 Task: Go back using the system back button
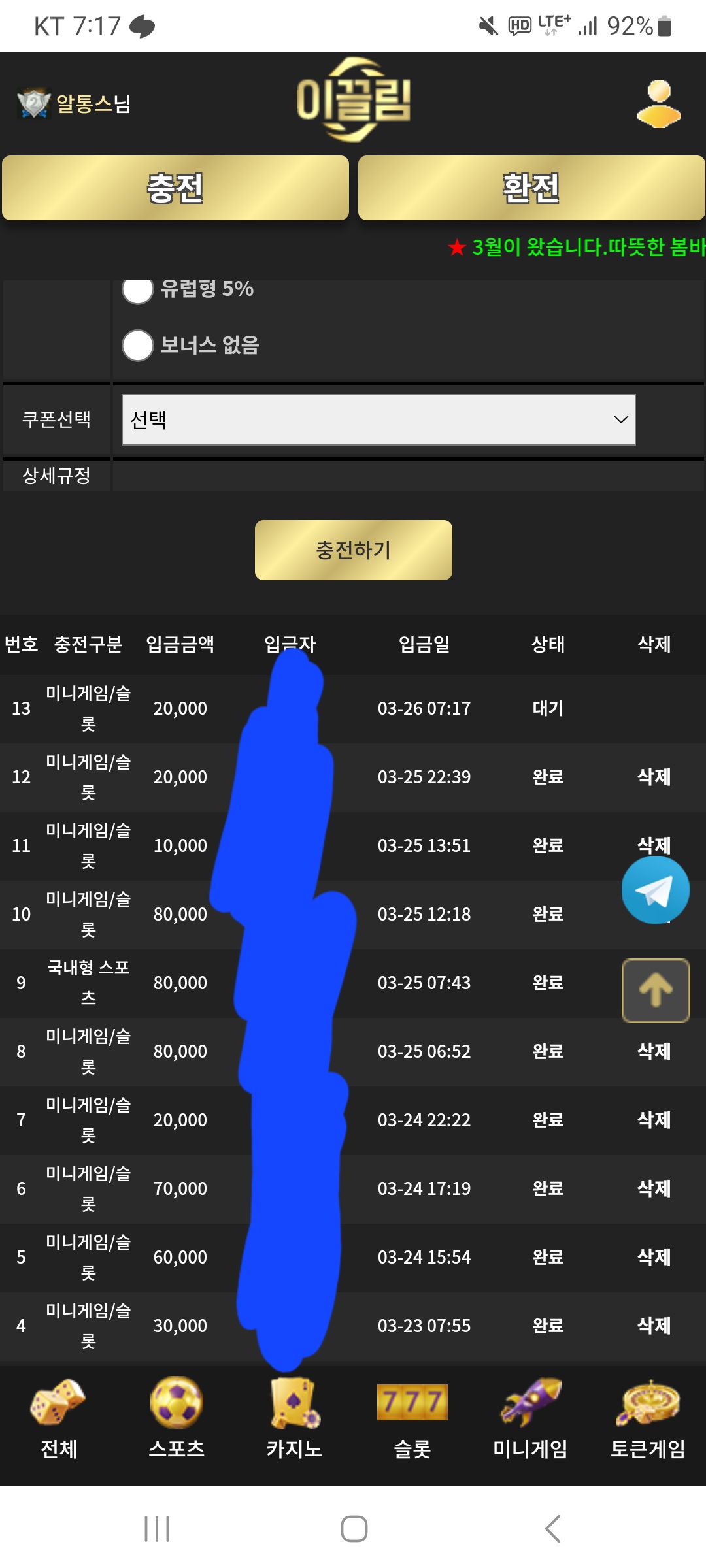(x=552, y=1529)
